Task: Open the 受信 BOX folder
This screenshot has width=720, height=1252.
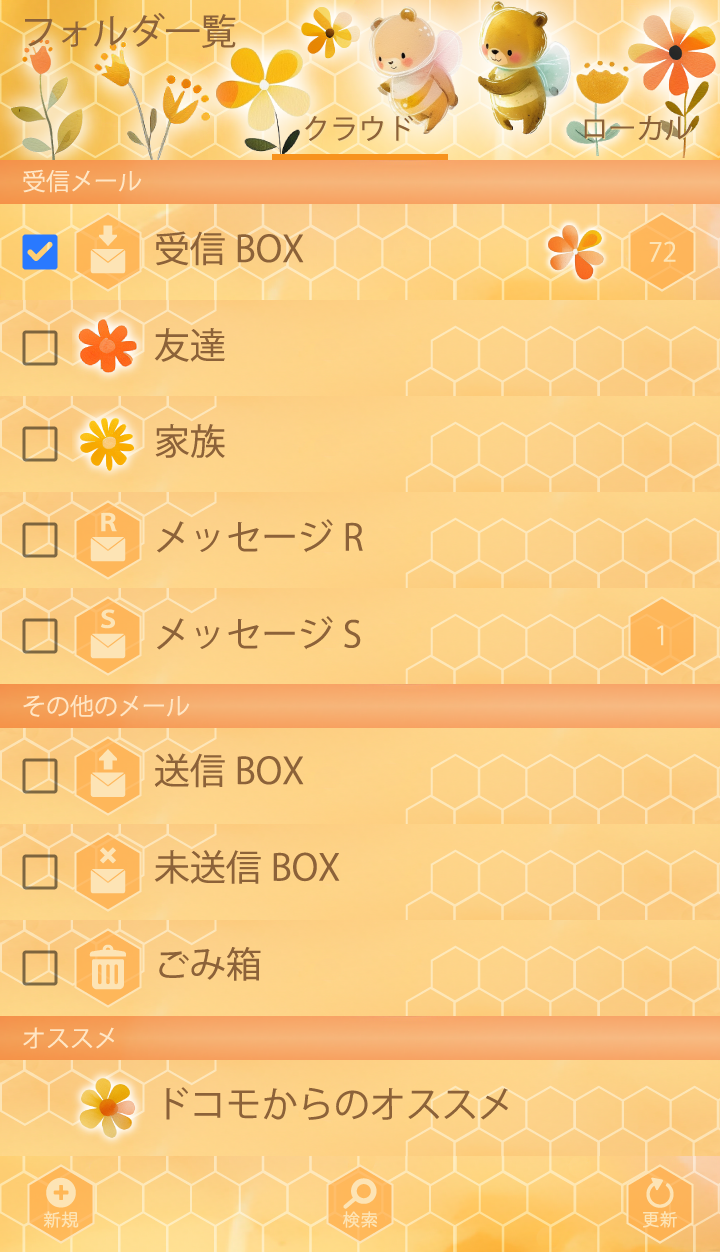Action: [x=229, y=250]
